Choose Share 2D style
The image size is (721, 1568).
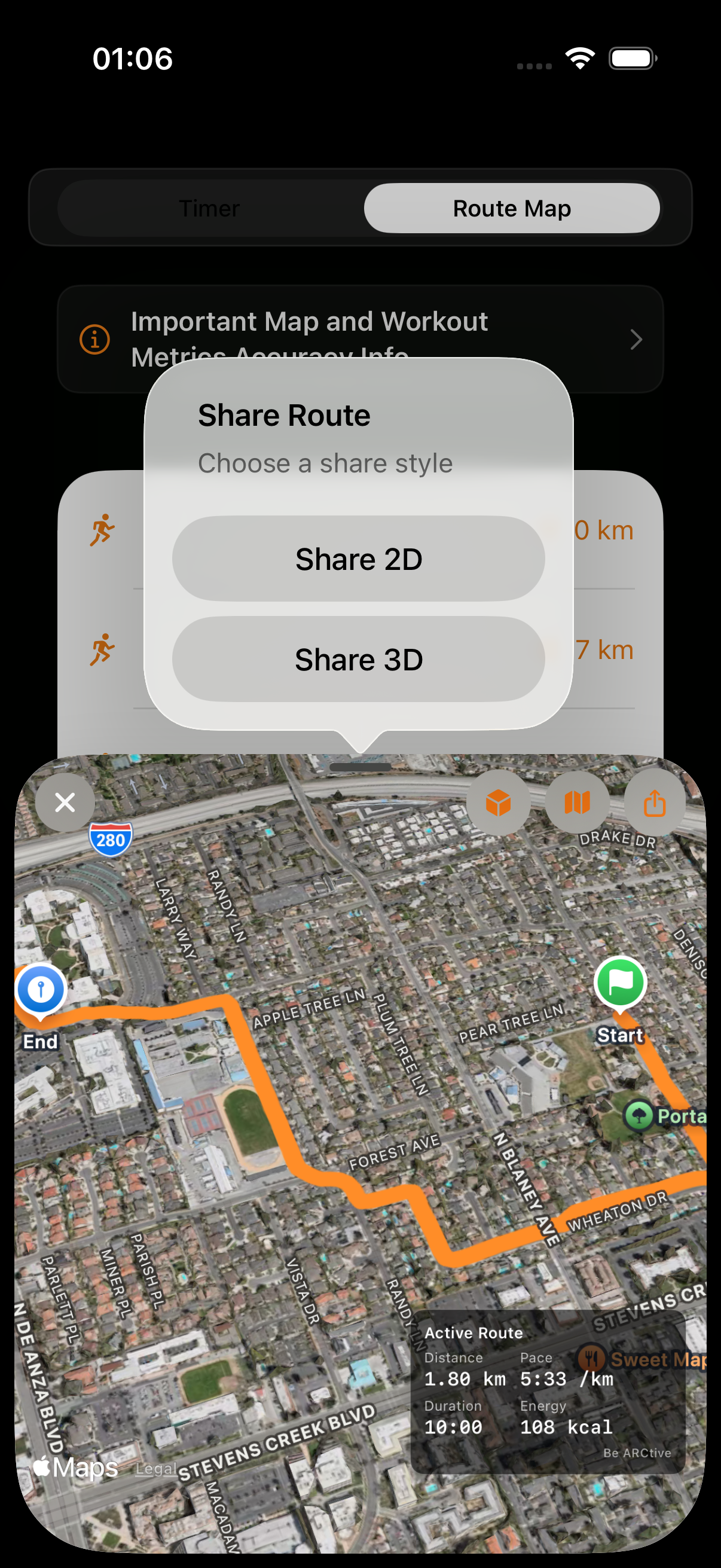(358, 559)
